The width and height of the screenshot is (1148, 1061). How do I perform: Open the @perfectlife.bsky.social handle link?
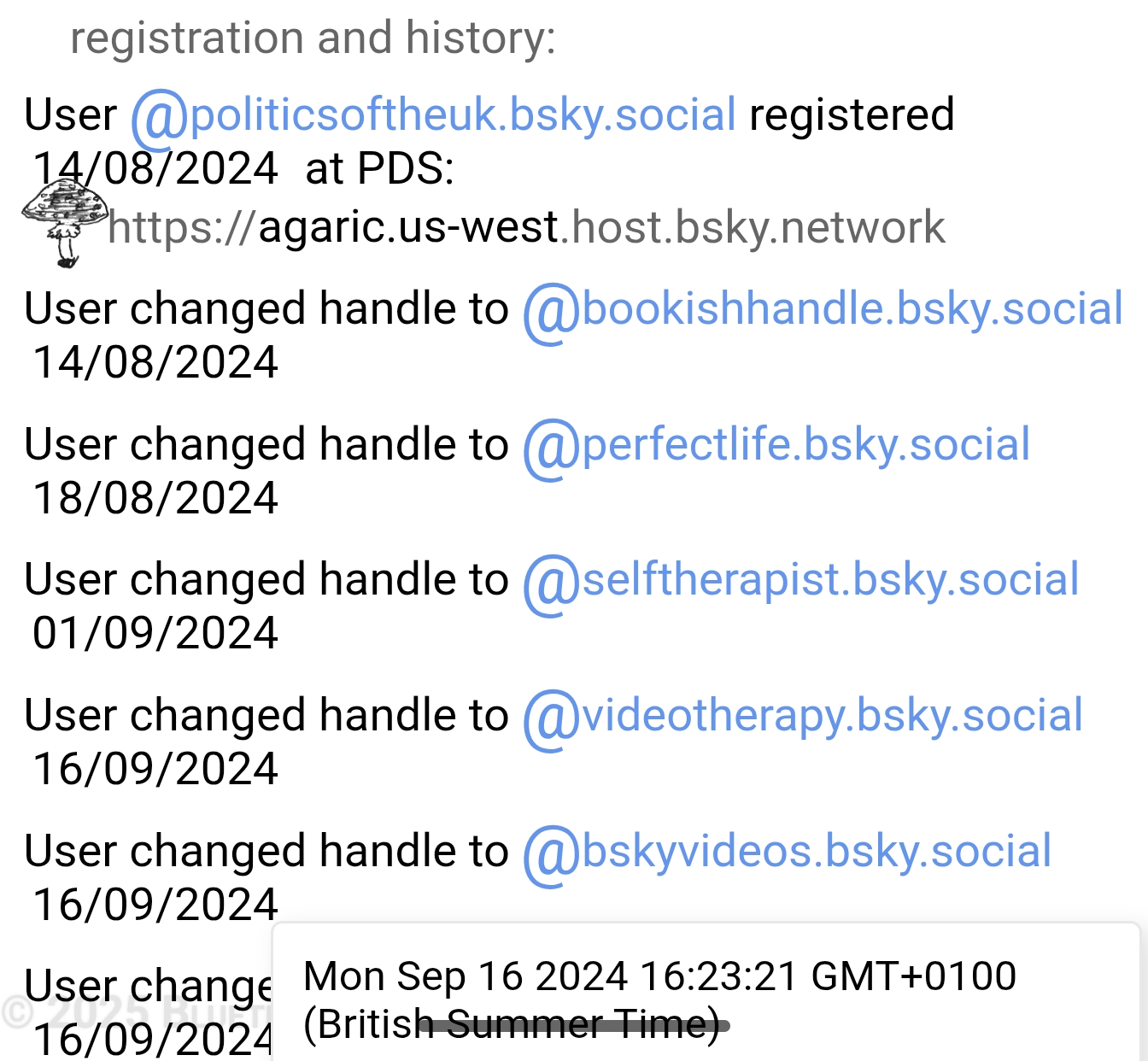tap(776, 445)
